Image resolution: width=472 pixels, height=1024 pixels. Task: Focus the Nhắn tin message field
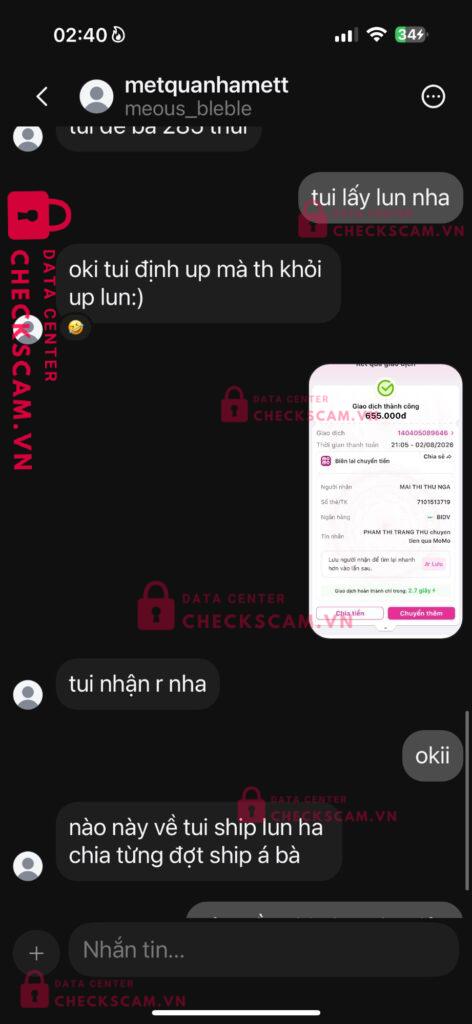pos(264,950)
